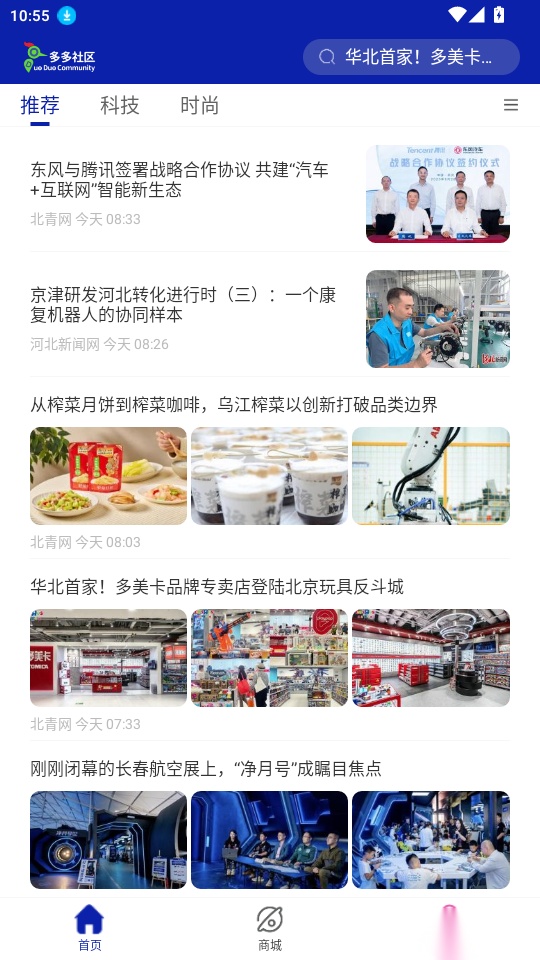Open the 乌江榨菜以创新打破品类边界 story
The width and height of the screenshot is (540, 960).
(x=270, y=472)
